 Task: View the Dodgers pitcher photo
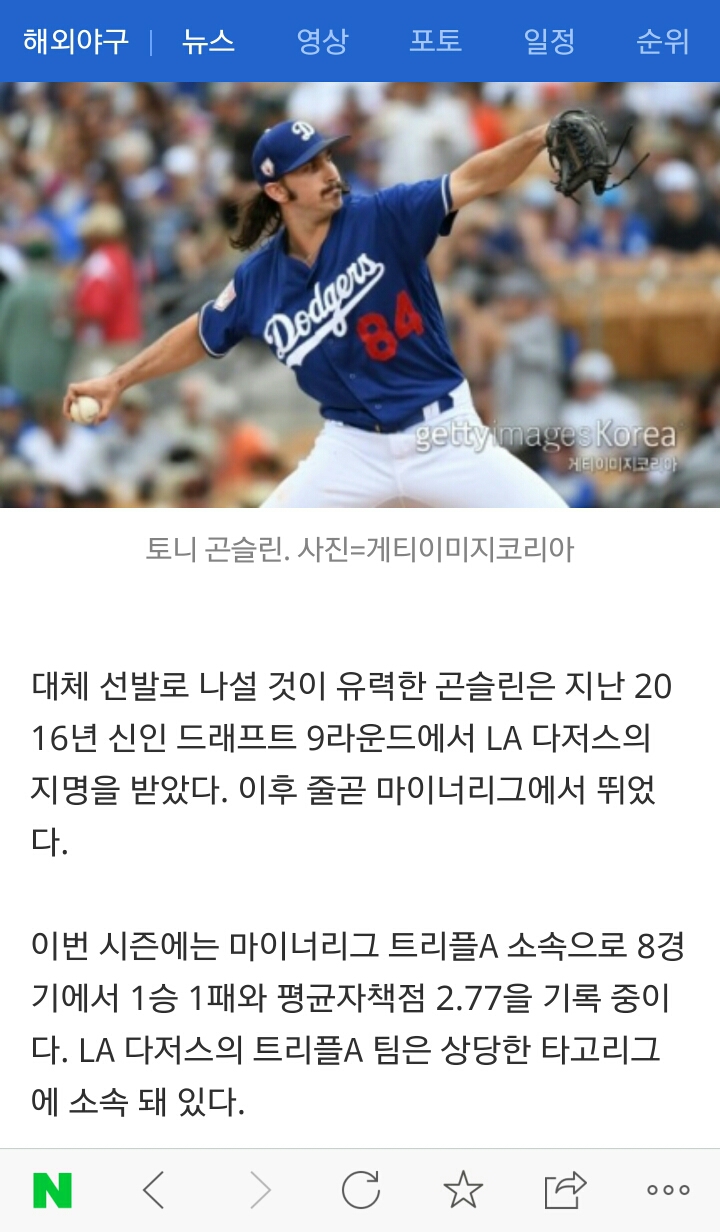click(360, 295)
